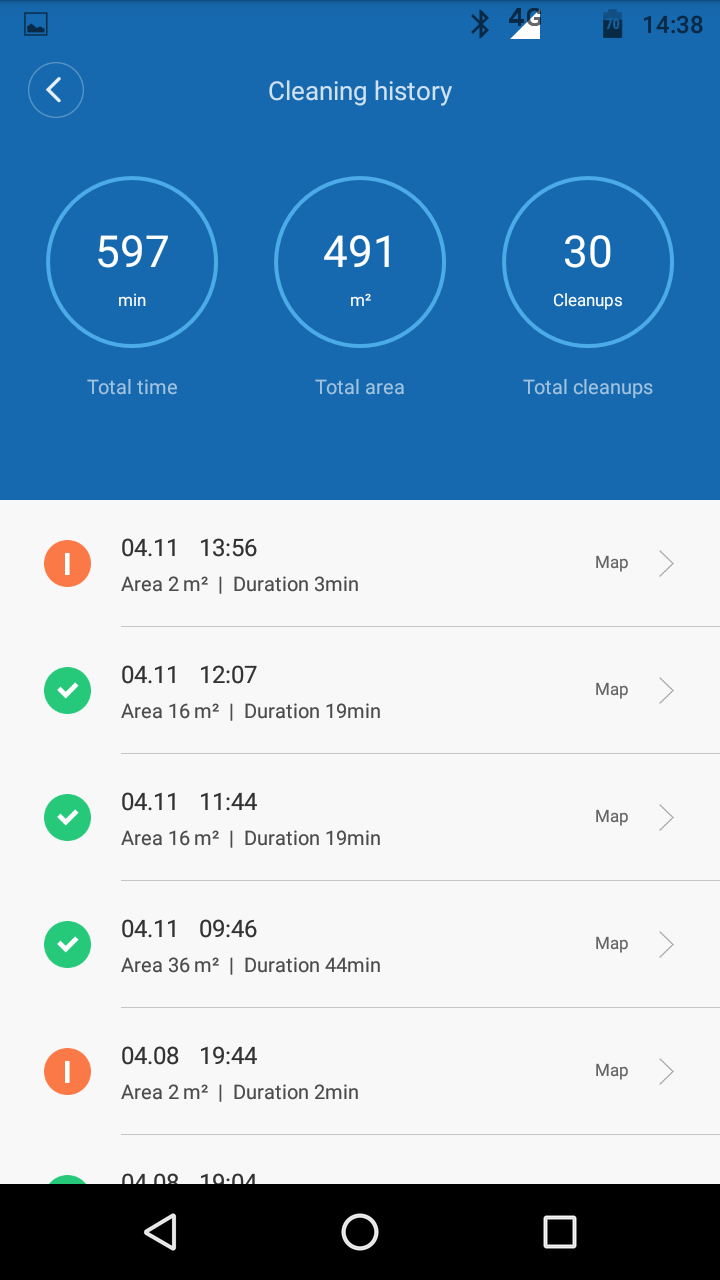Go back from Cleaning history
This screenshot has height=1280, width=720.
click(56, 90)
